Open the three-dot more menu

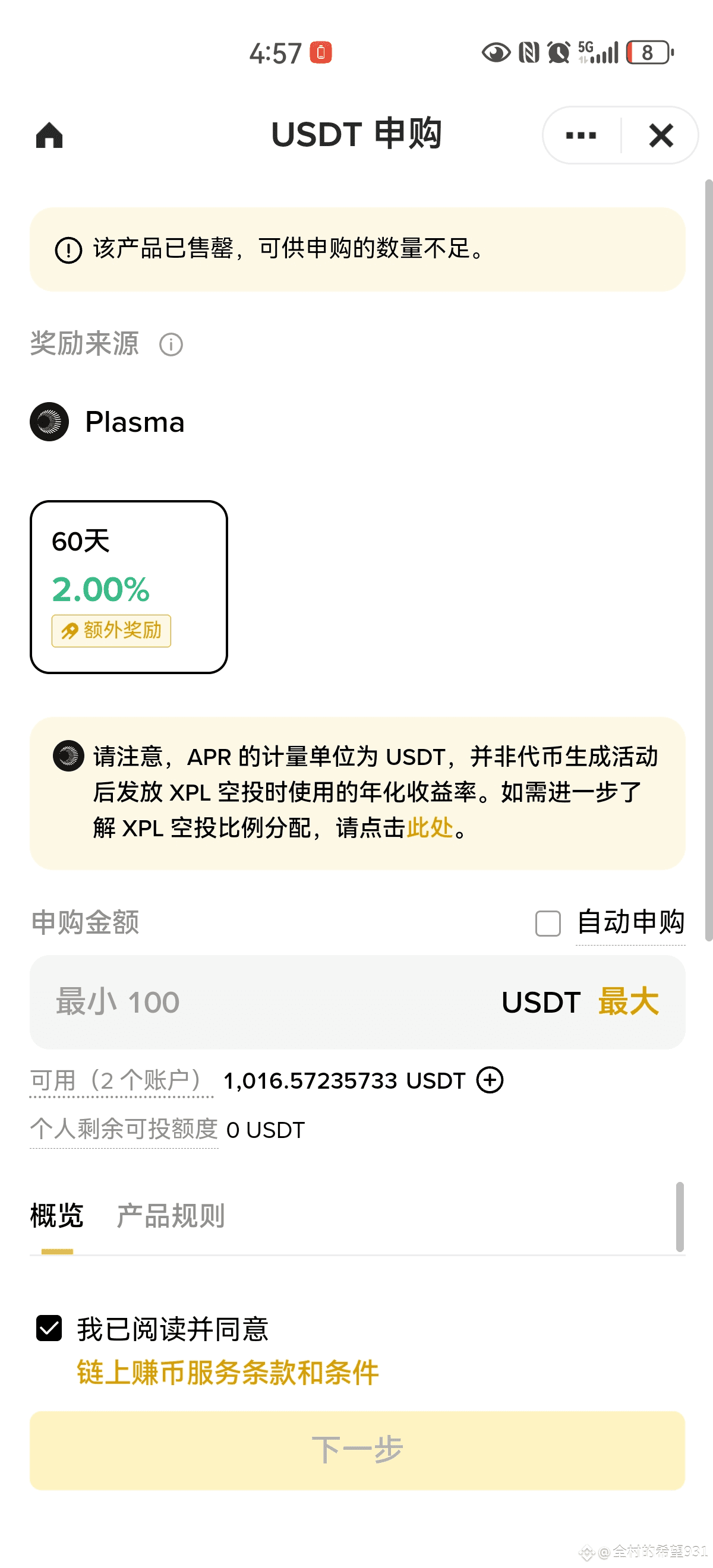click(581, 135)
